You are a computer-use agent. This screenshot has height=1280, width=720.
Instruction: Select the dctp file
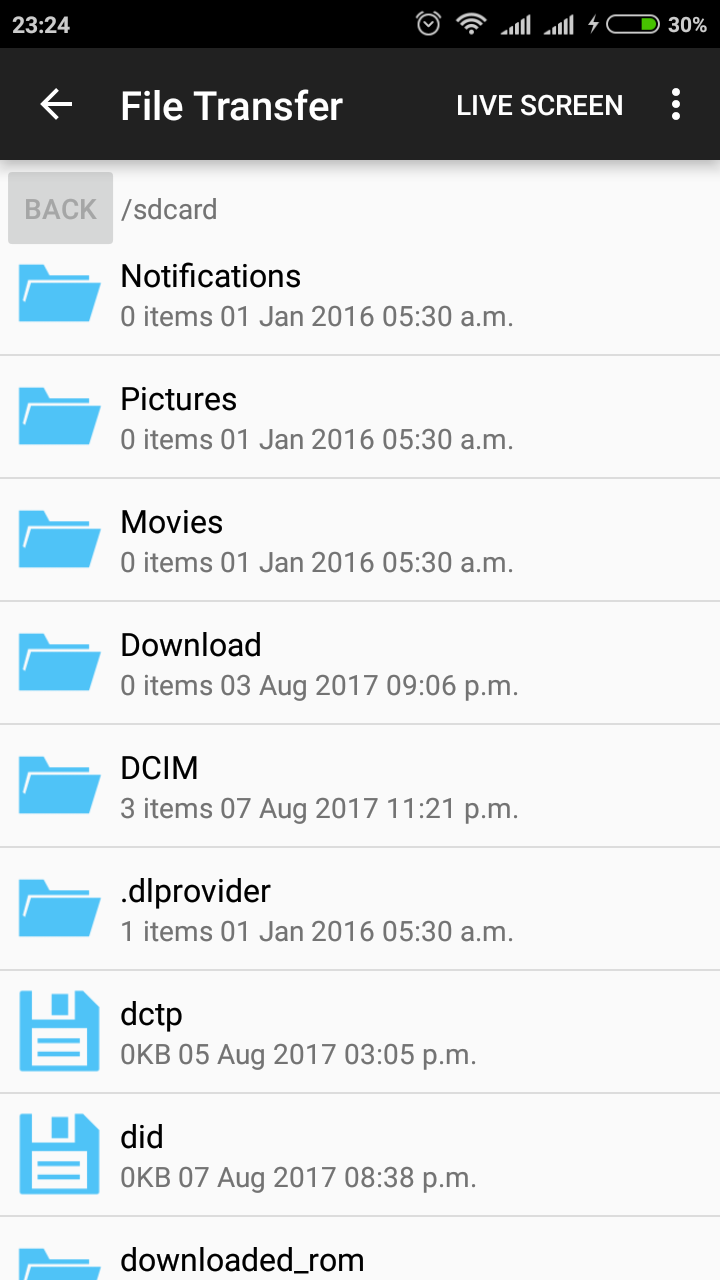pyautogui.click(x=360, y=1033)
